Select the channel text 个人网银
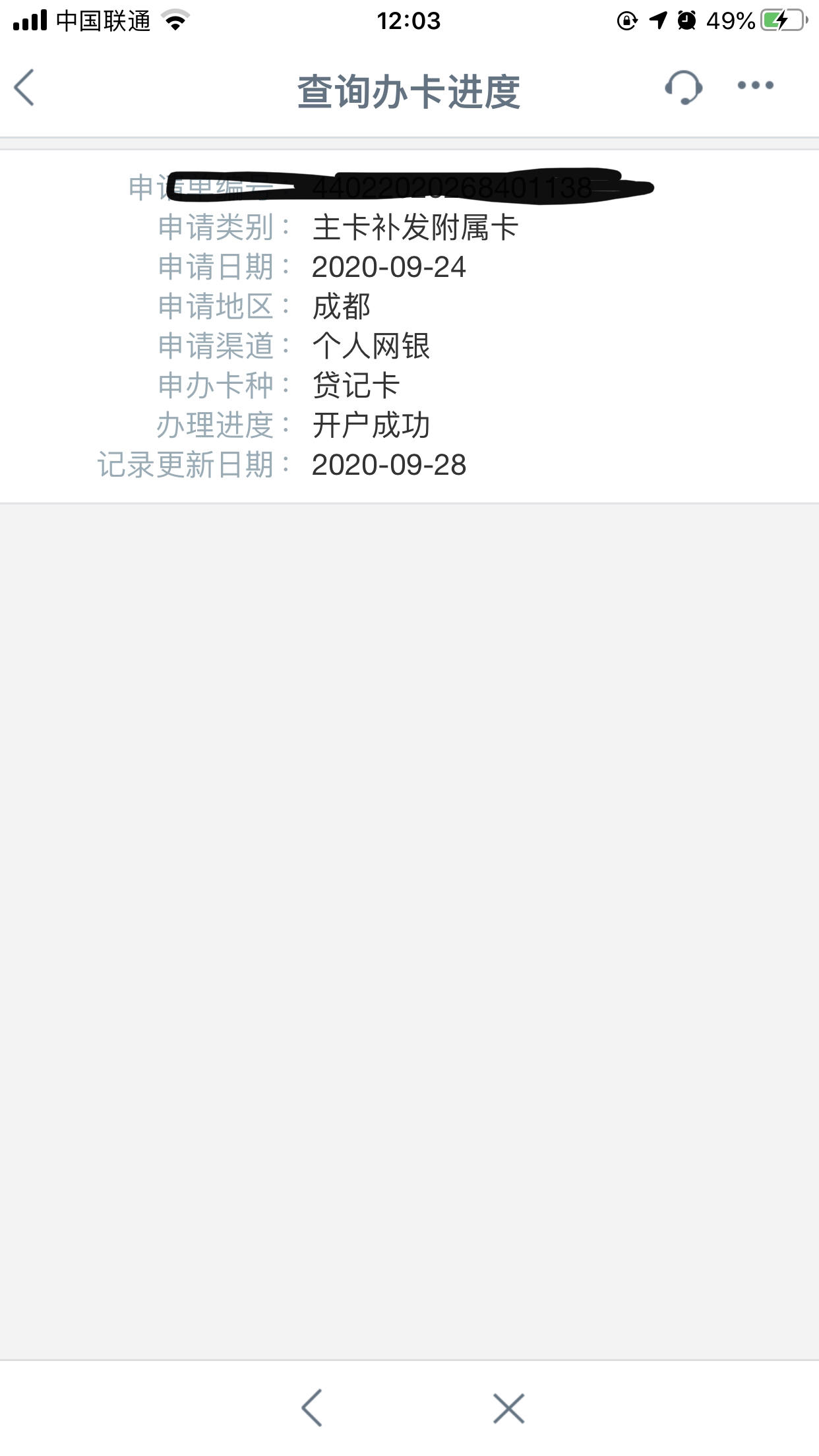 (x=373, y=346)
